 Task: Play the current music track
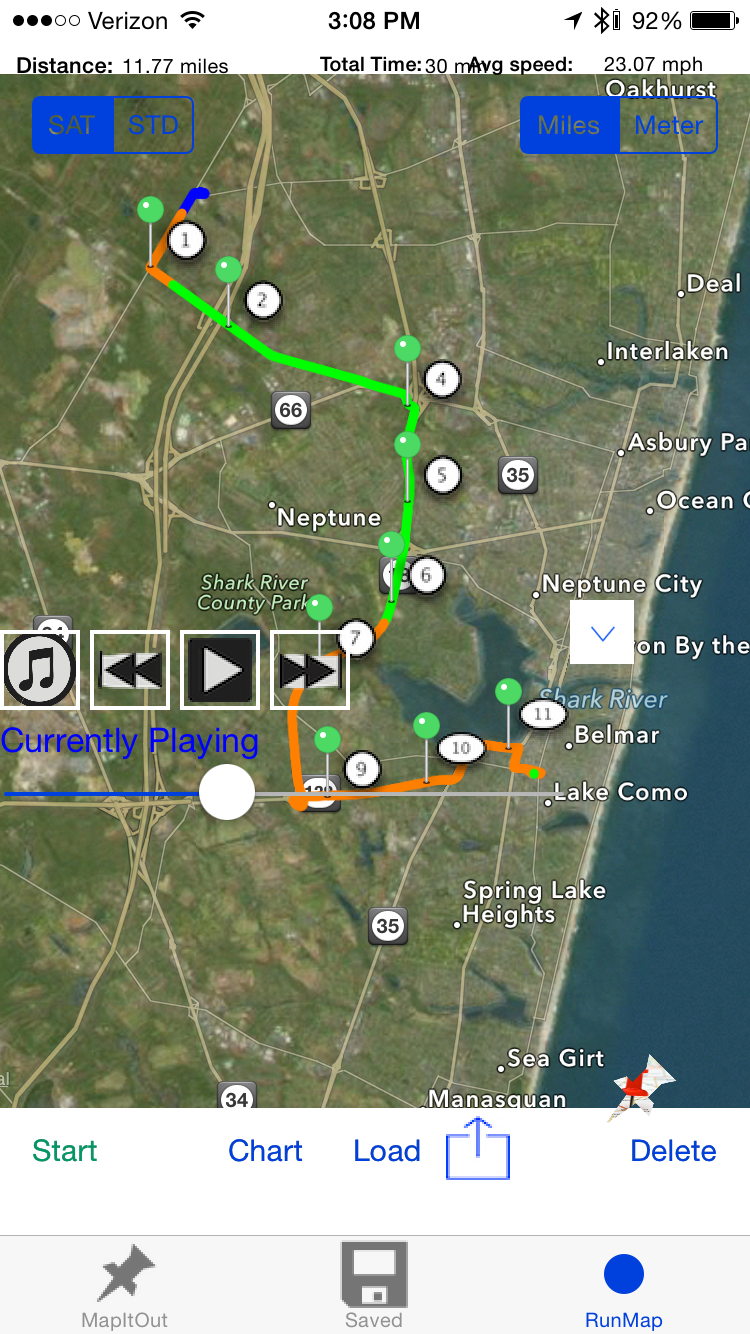point(220,670)
